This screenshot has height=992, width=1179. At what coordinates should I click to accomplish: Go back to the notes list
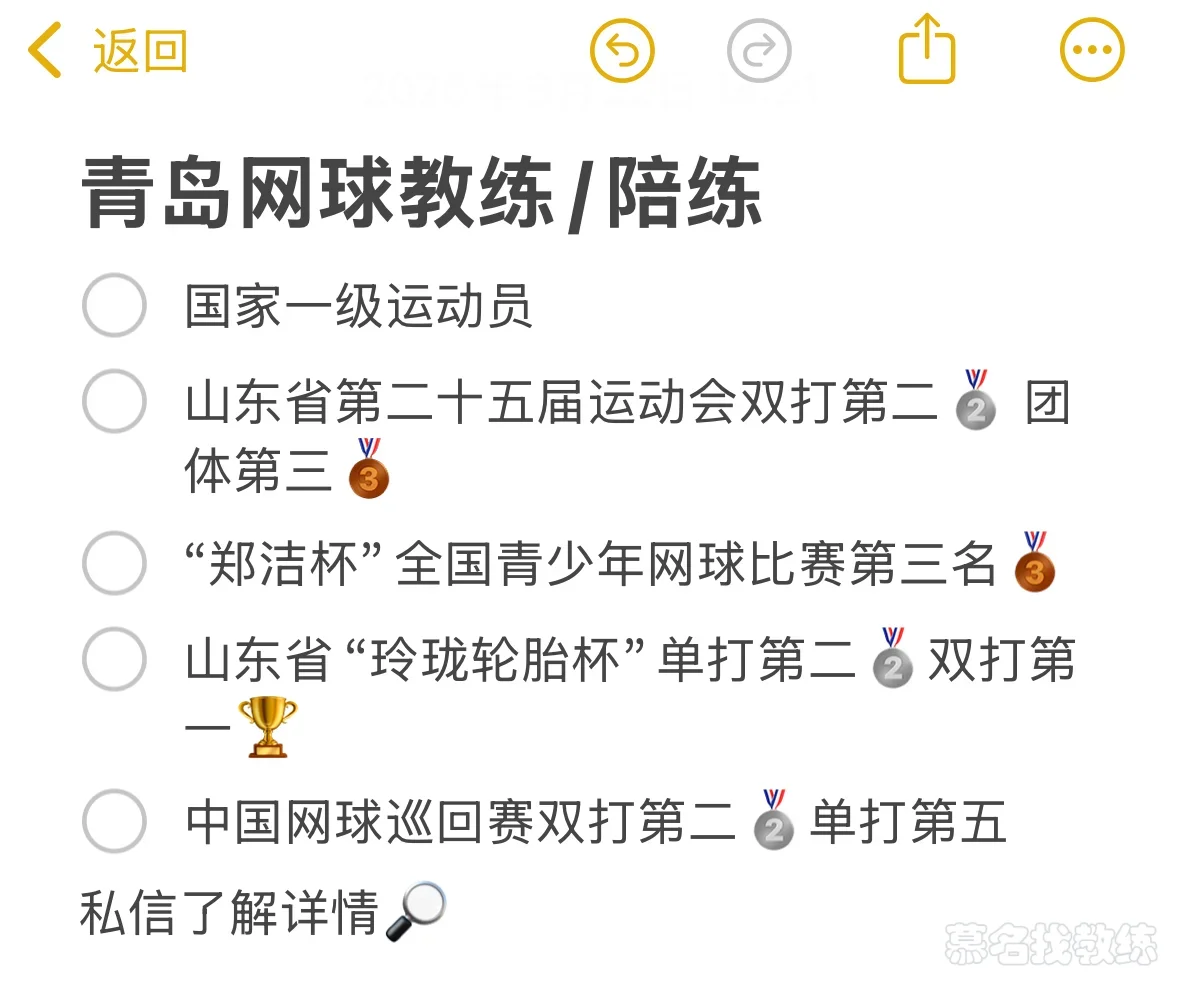pyautogui.click(x=108, y=51)
